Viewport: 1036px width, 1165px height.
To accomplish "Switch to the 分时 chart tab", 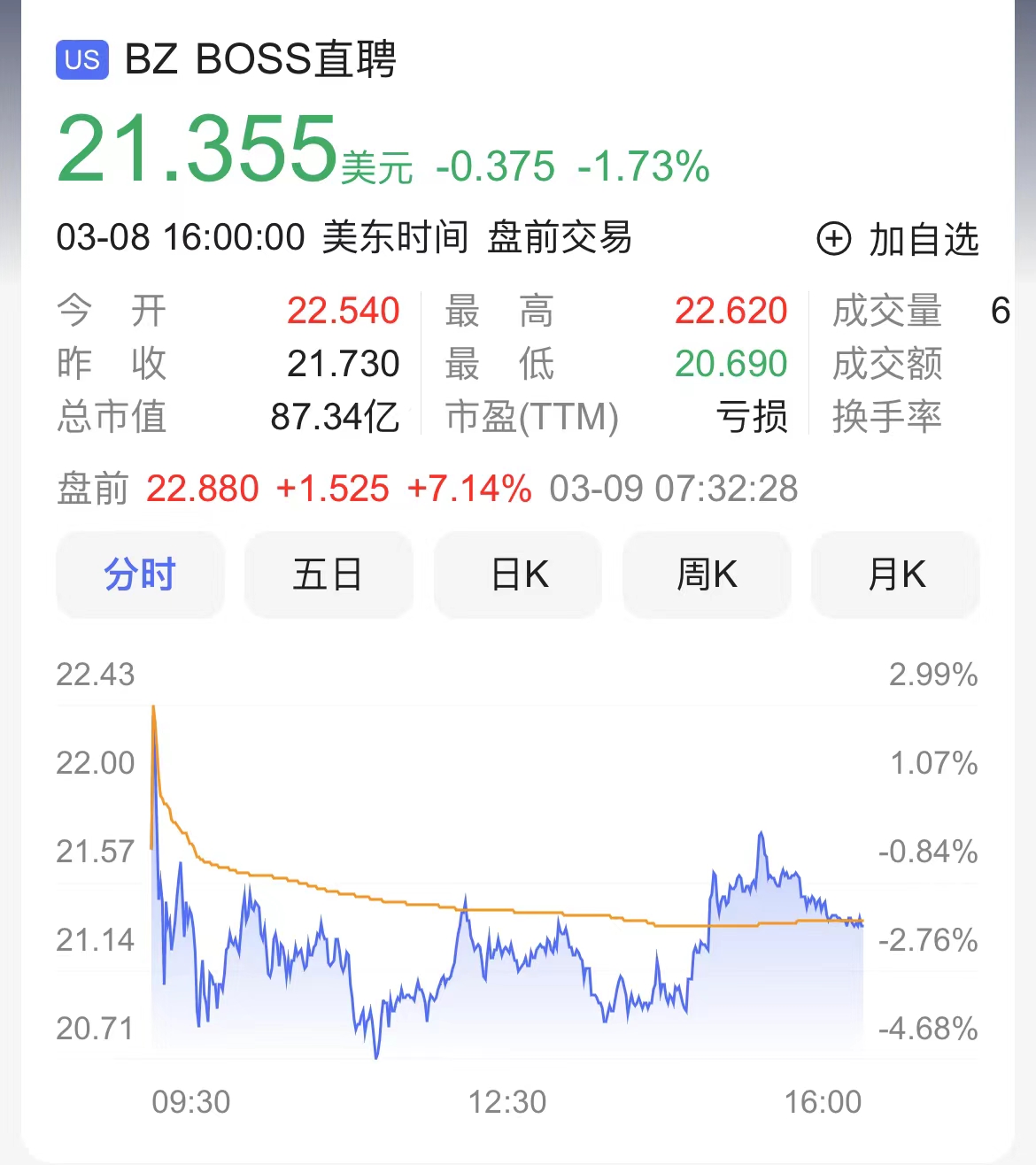I will [140, 575].
